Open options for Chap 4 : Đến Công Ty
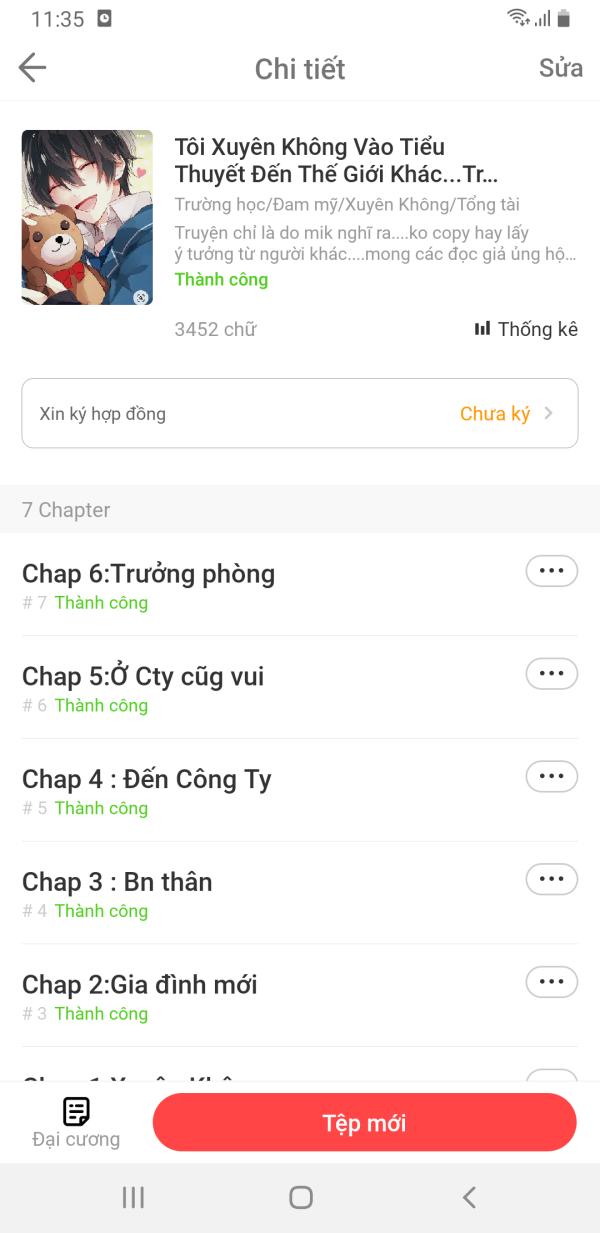 tap(551, 777)
